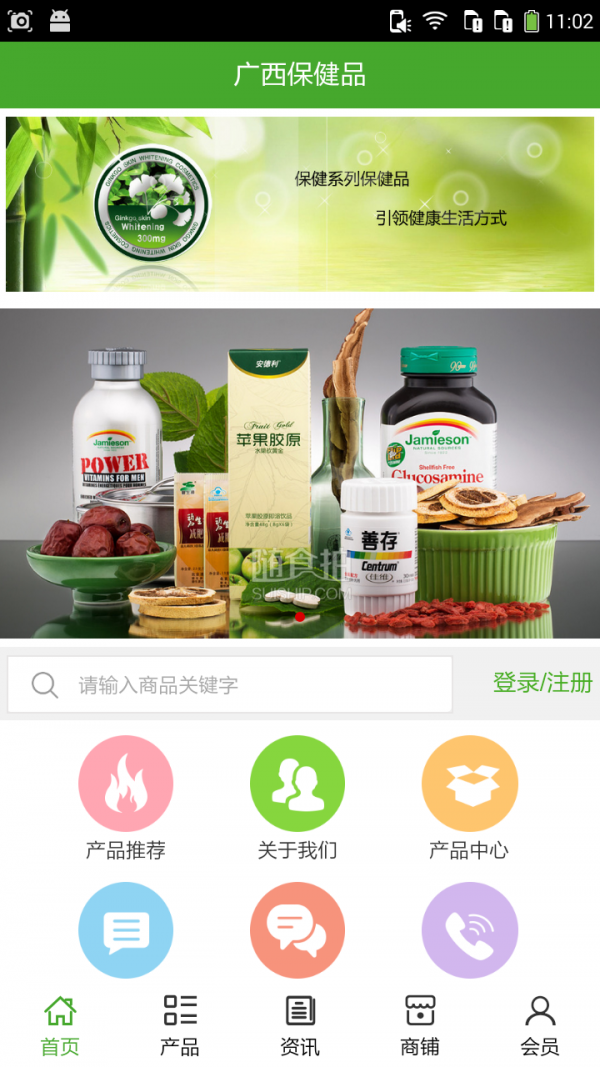
Task: Open 登录/注册 to sign in
Action: [542, 683]
